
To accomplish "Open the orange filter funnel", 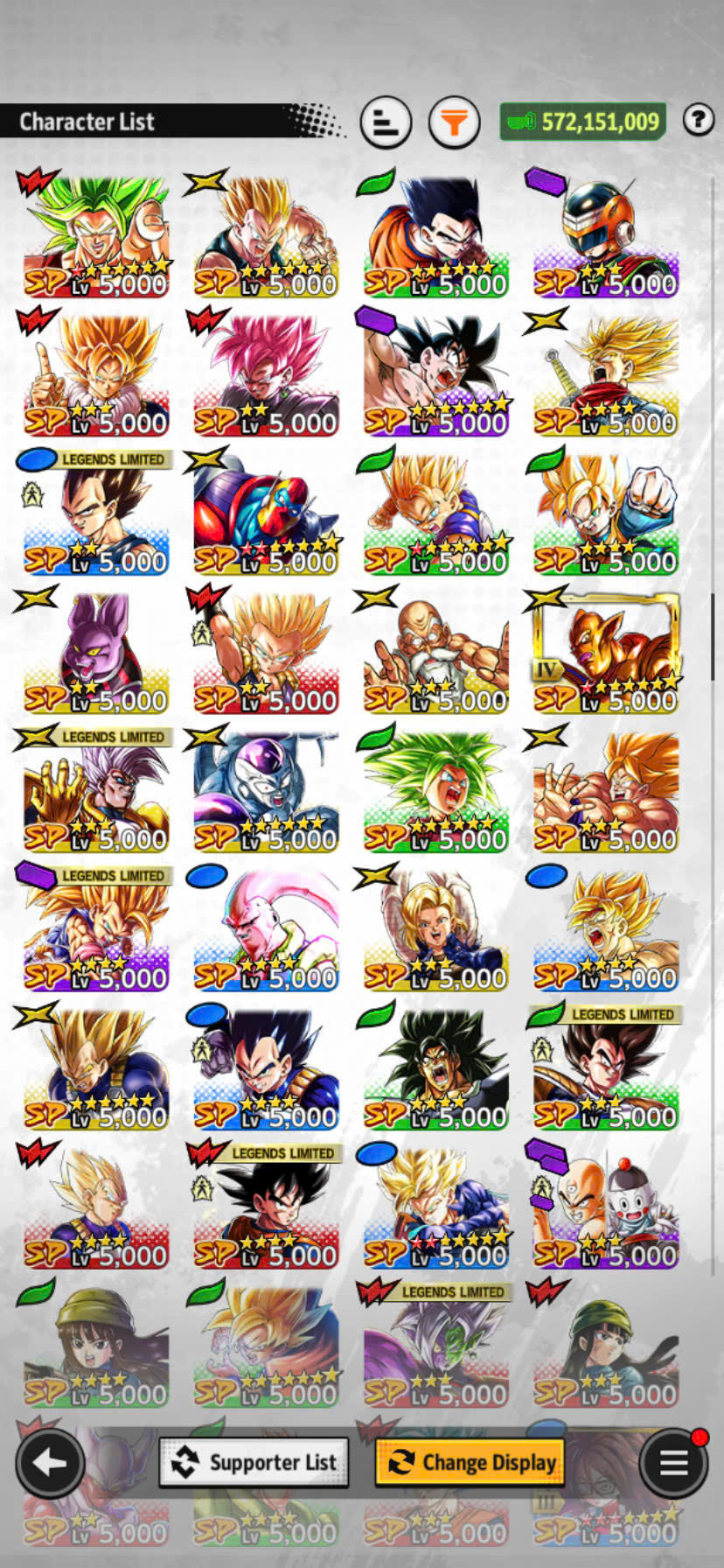I will (x=454, y=122).
